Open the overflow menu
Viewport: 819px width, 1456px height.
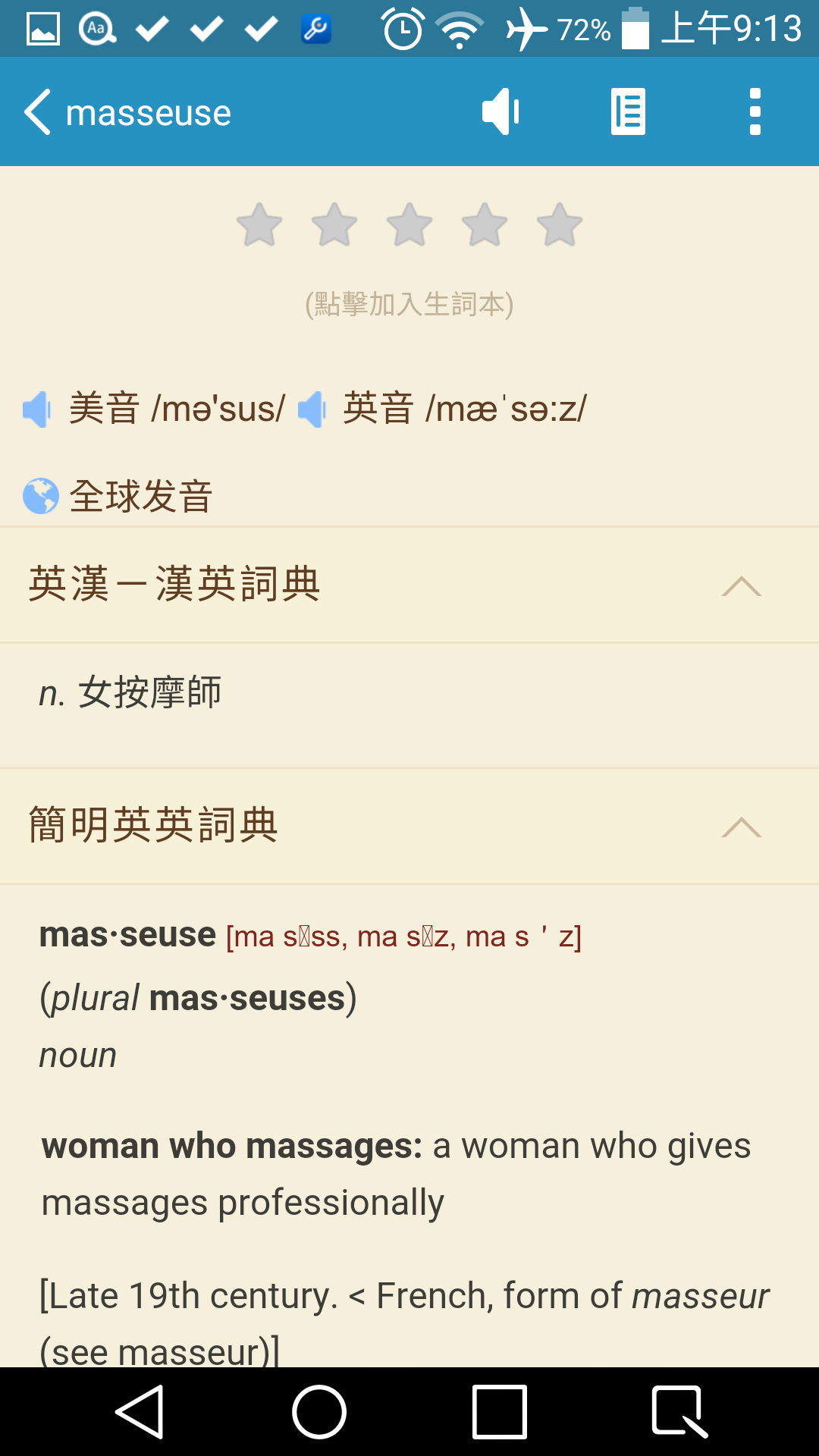755,112
